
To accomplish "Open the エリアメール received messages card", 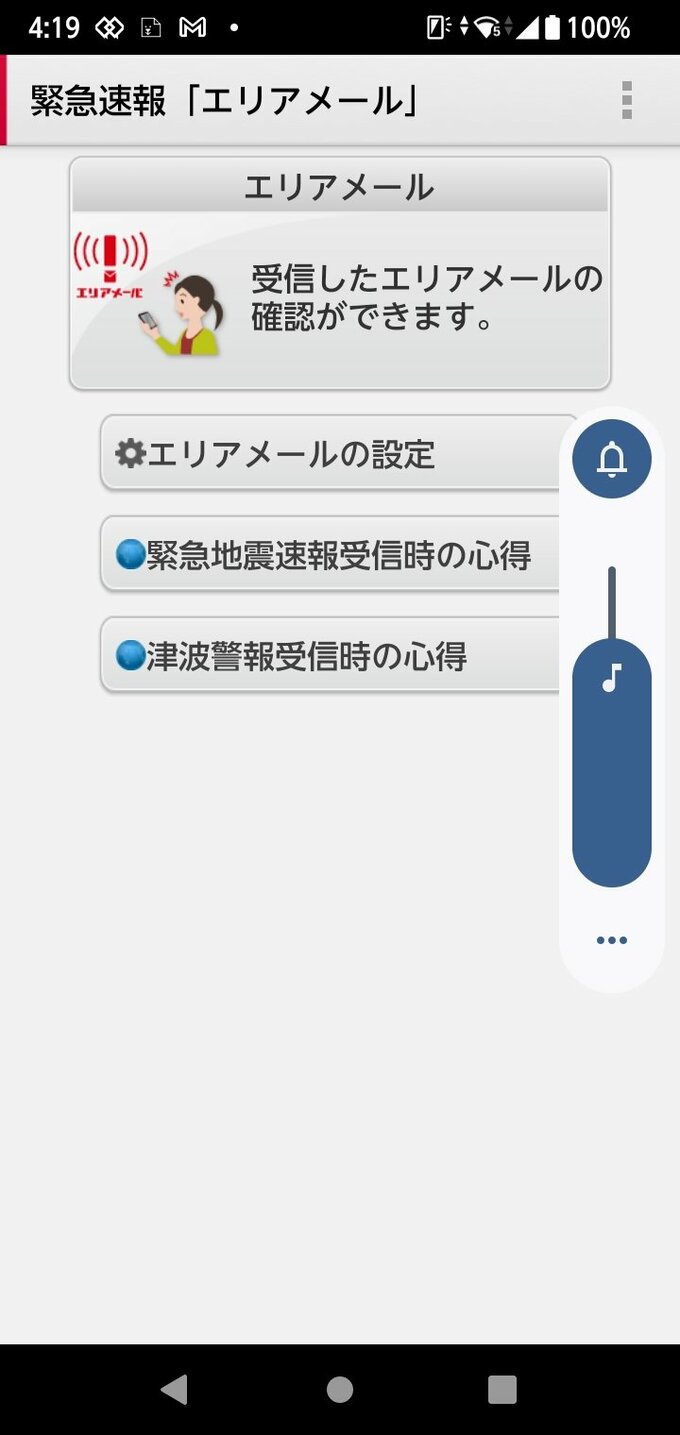I will [339, 274].
